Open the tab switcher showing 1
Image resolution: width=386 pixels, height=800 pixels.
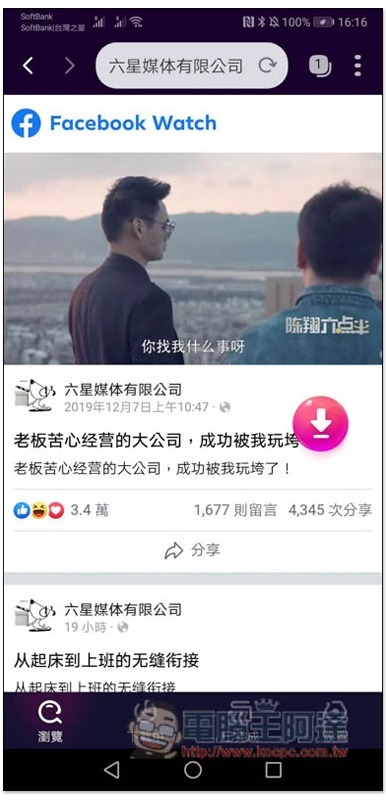click(320, 66)
